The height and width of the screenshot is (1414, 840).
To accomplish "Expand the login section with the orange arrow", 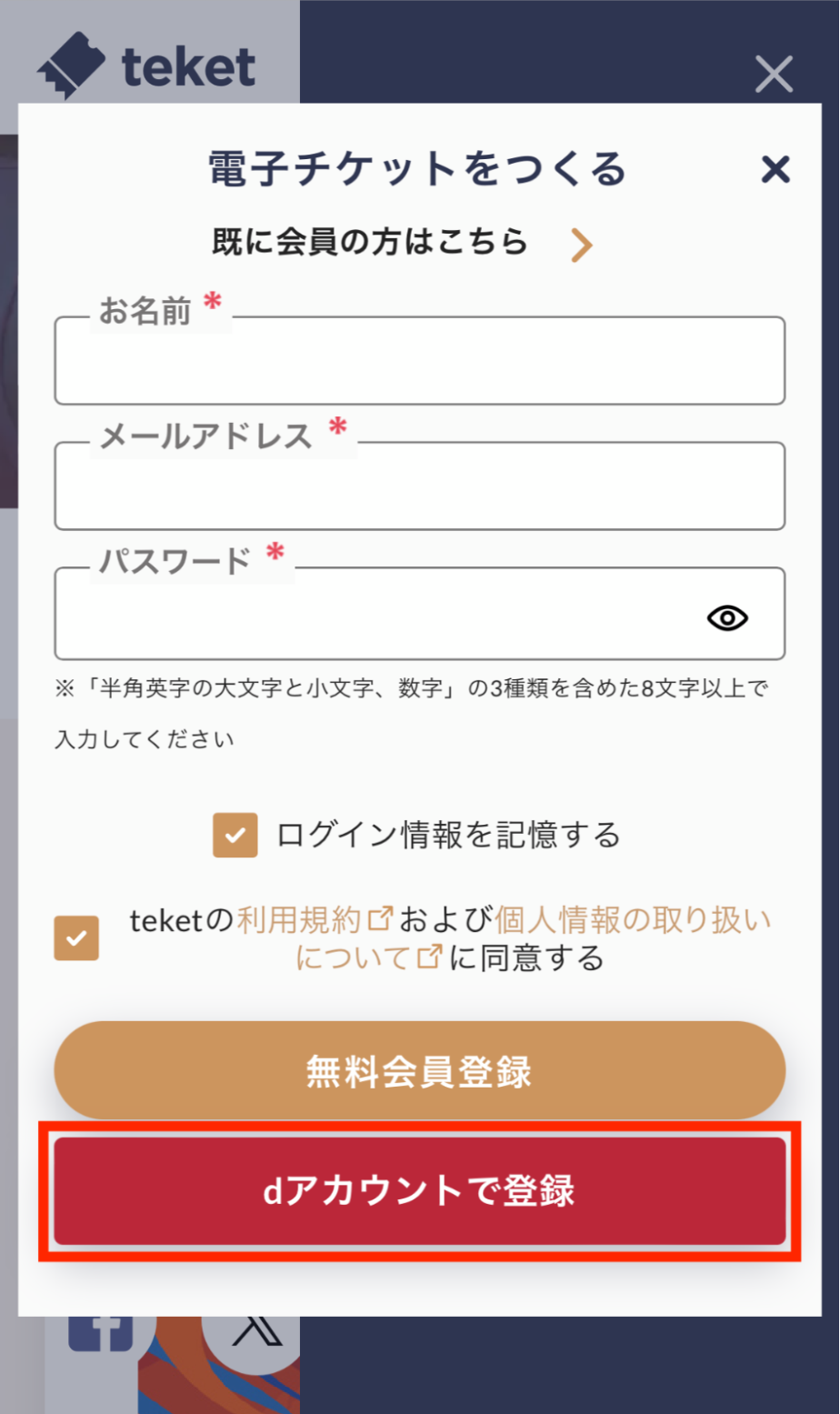I will (583, 244).
